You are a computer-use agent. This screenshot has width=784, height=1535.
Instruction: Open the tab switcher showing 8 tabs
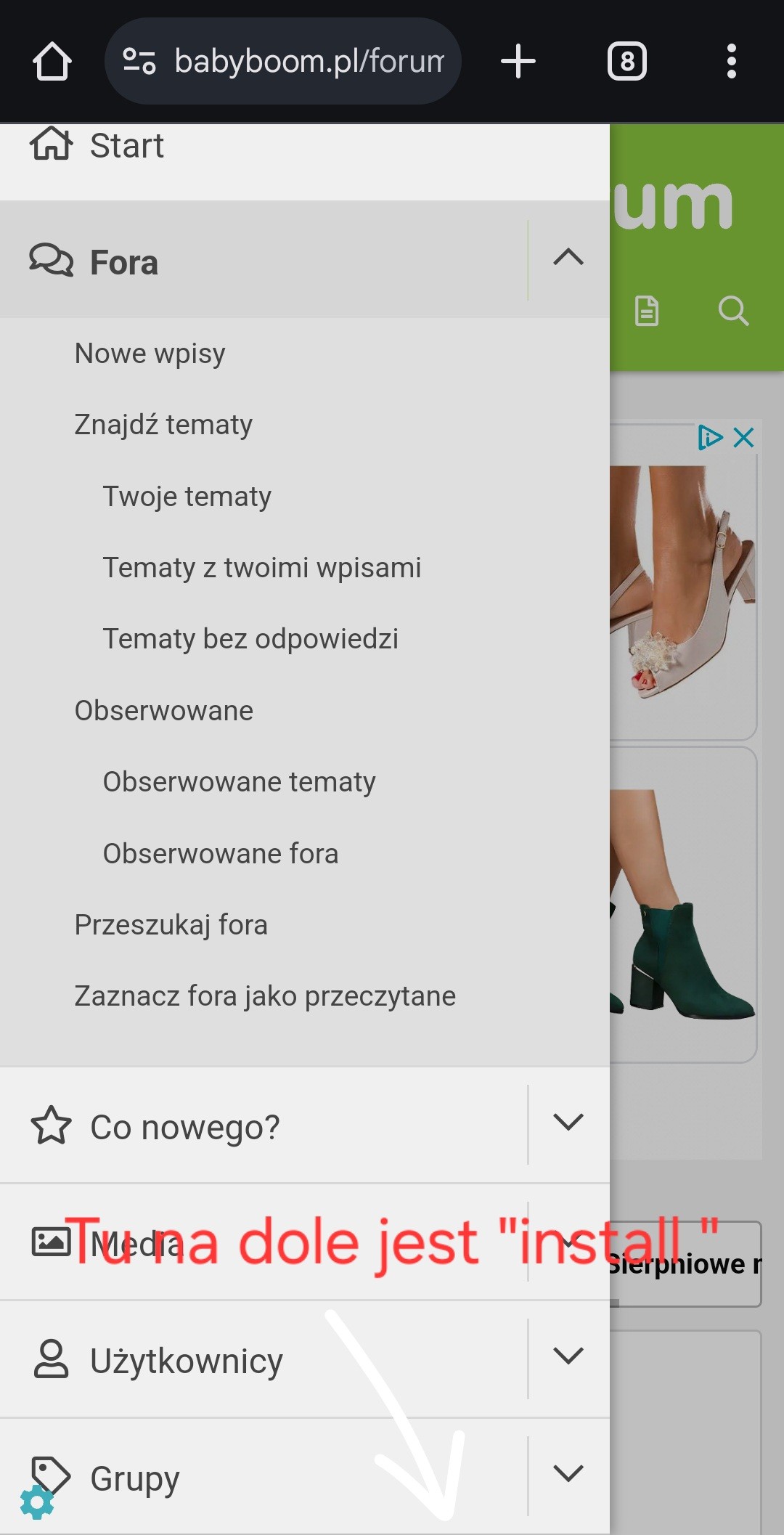pos(626,61)
